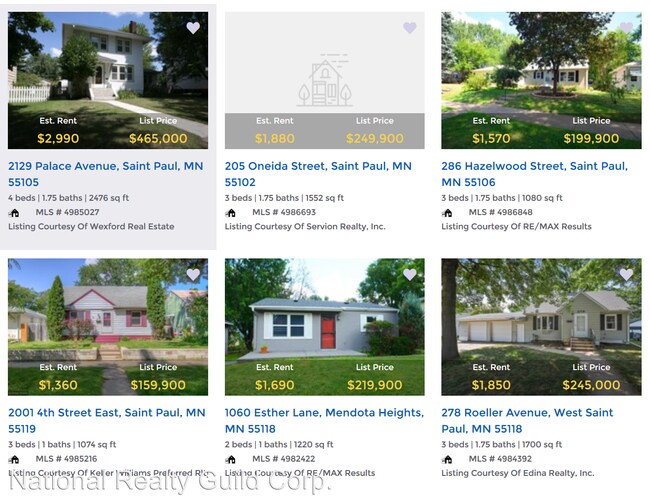Heart the 278 Roeller Avenue listing
650x502 pixels.
[626, 274]
